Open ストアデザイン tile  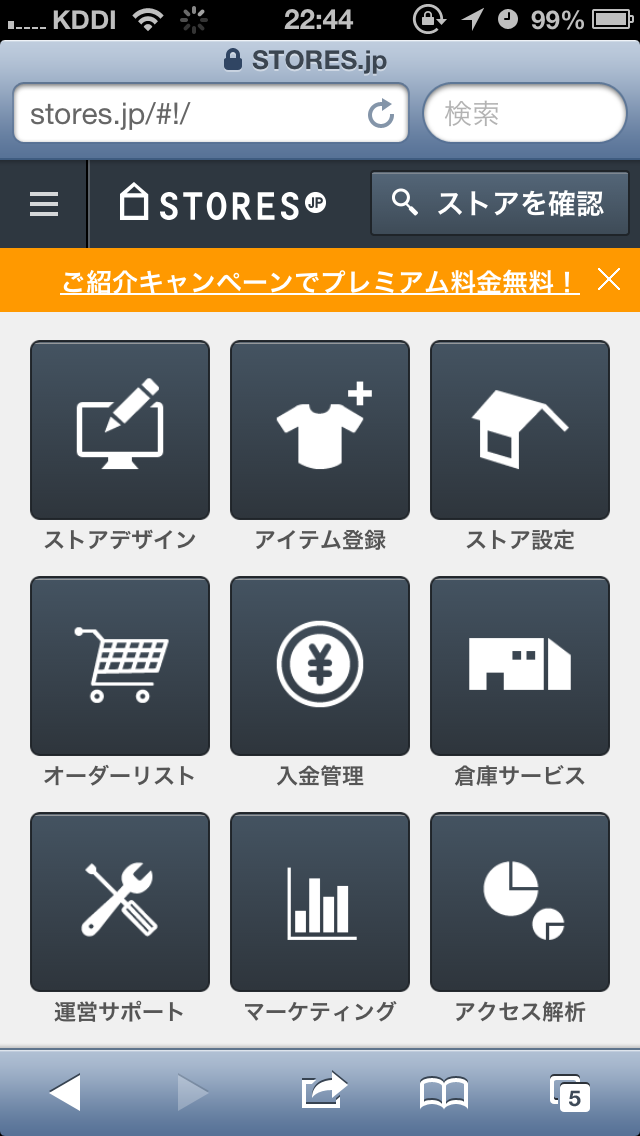[120, 430]
